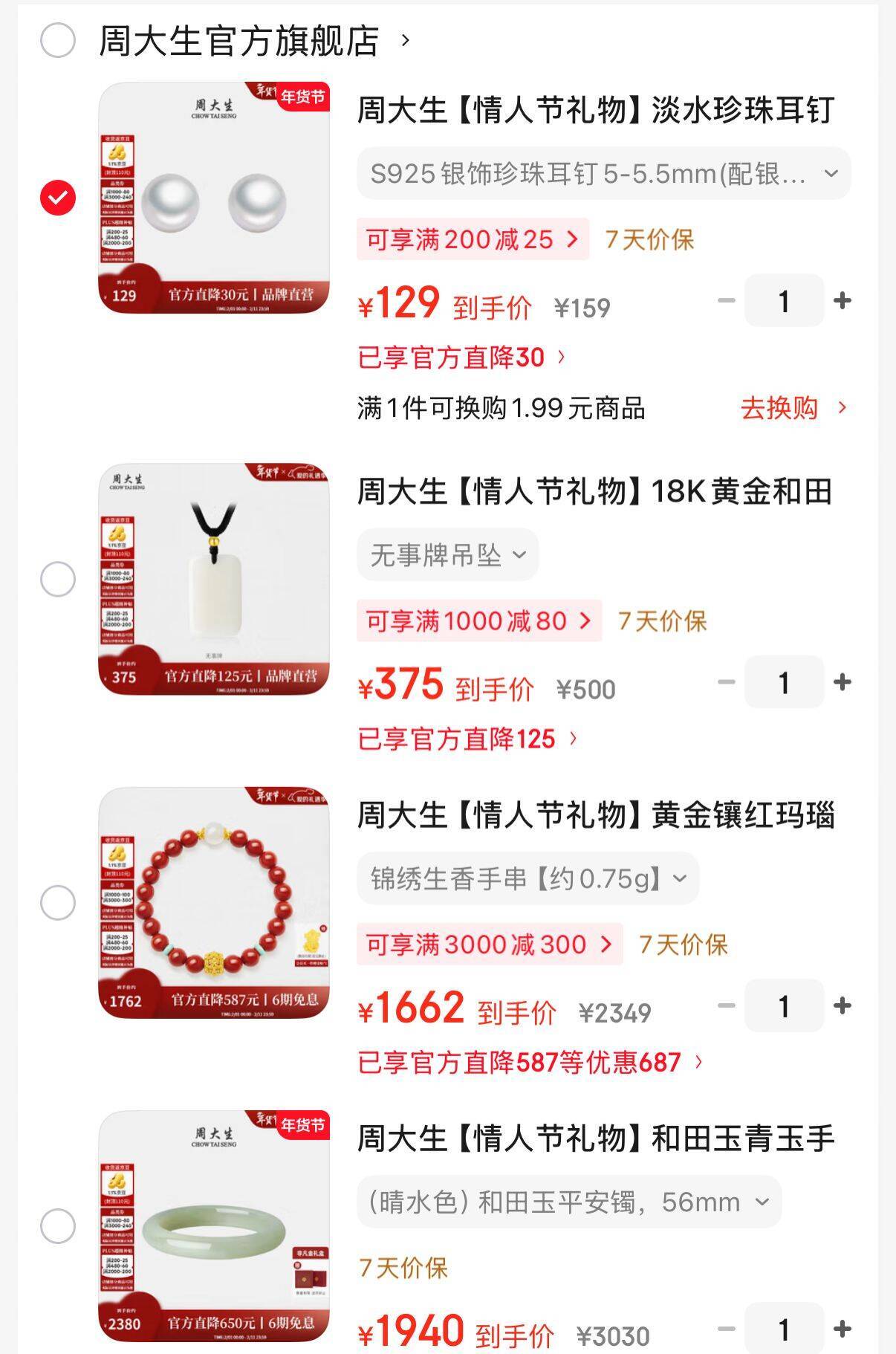Deselect the 淡水珍珠耳钉 item
This screenshot has width=896, height=1354.
point(58,198)
